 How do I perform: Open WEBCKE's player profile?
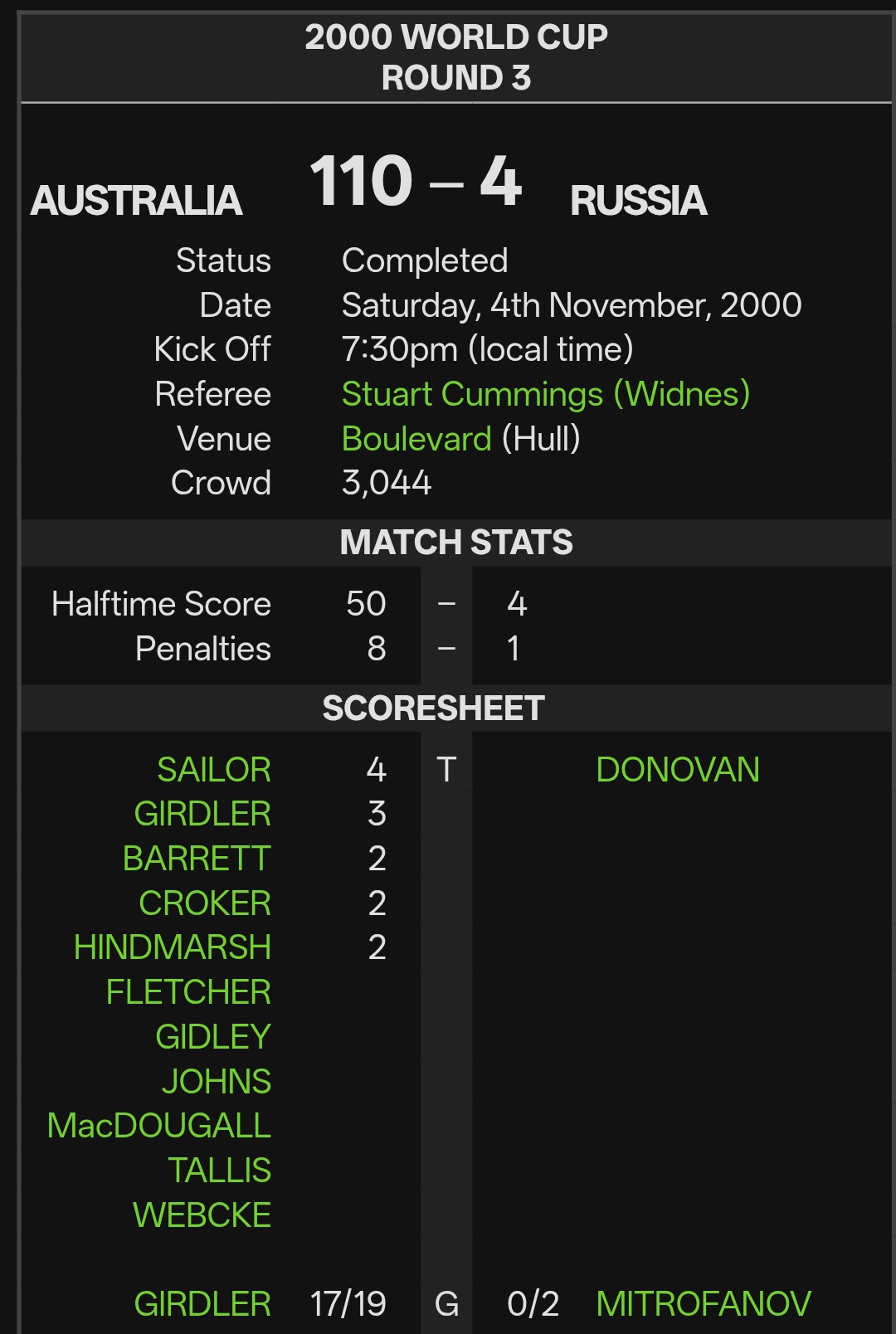click(x=202, y=1215)
